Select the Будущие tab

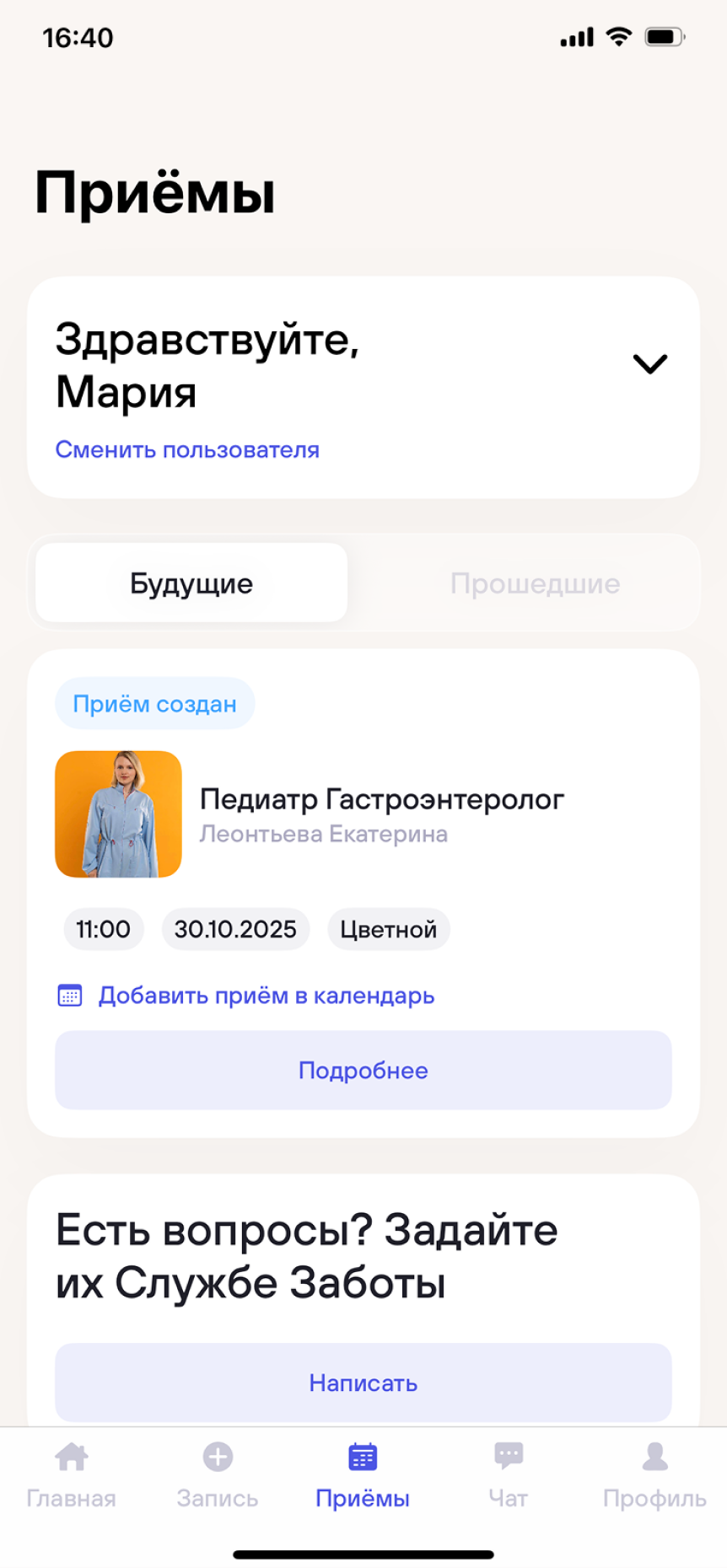[x=191, y=583]
